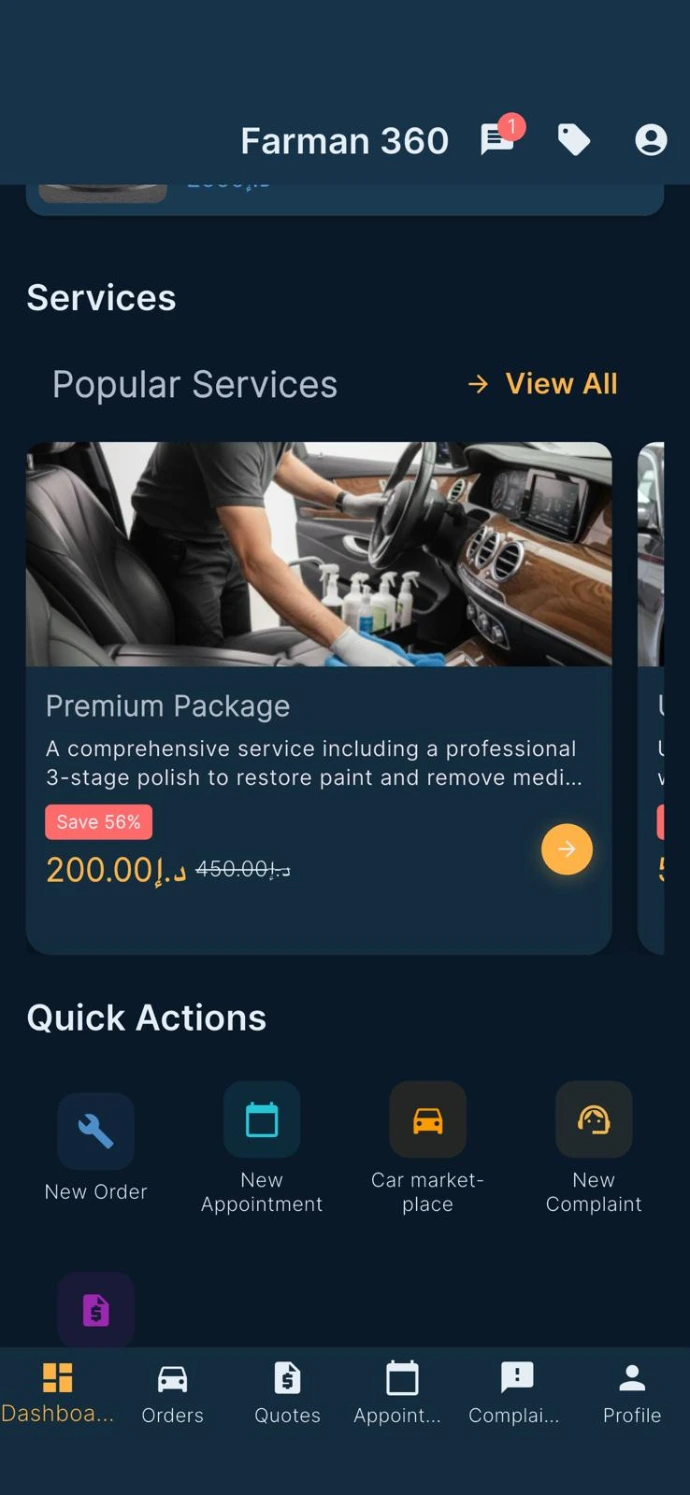Tap View All popular services

click(x=543, y=384)
